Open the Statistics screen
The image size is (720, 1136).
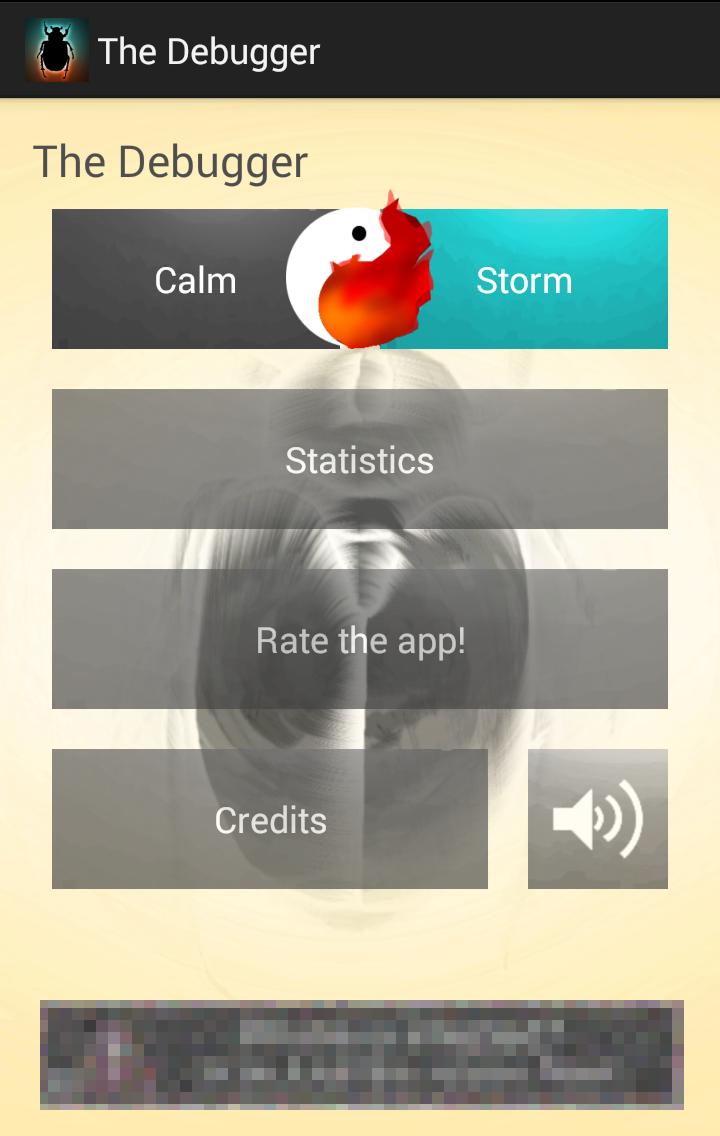coord(360,459)
